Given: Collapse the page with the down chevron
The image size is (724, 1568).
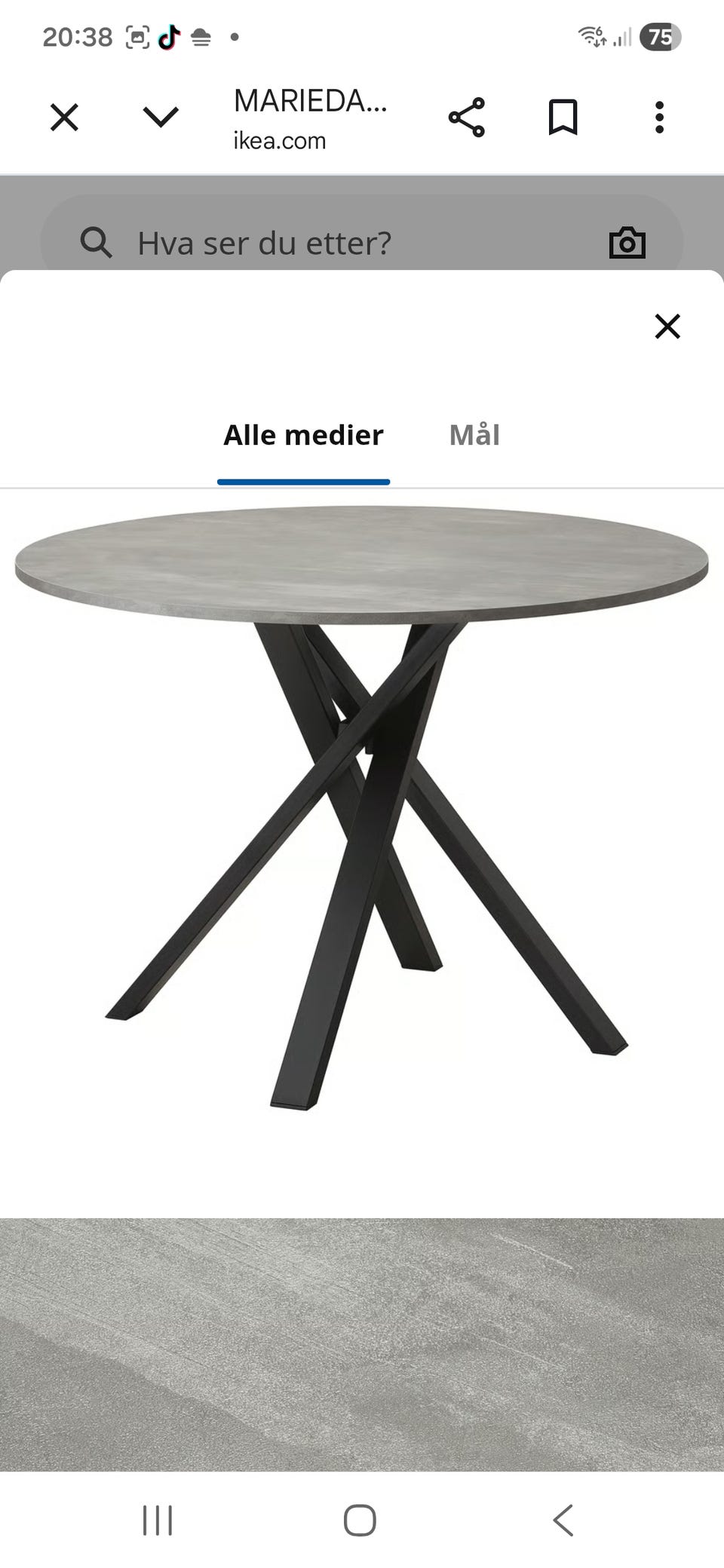Looking at the screenshot, I should click(x=159, y=117).
